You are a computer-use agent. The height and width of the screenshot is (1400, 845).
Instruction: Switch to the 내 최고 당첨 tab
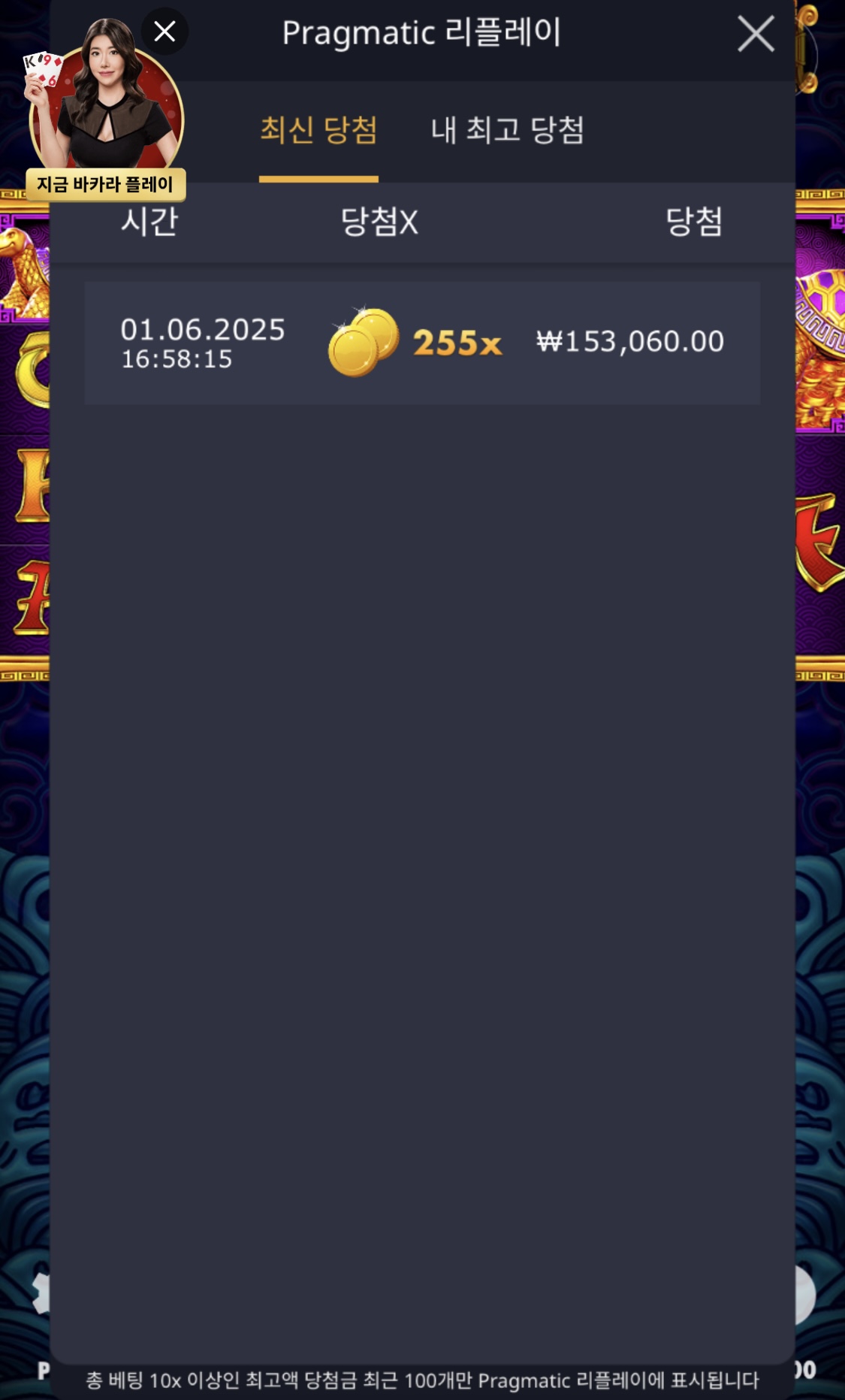coord(507,131)
